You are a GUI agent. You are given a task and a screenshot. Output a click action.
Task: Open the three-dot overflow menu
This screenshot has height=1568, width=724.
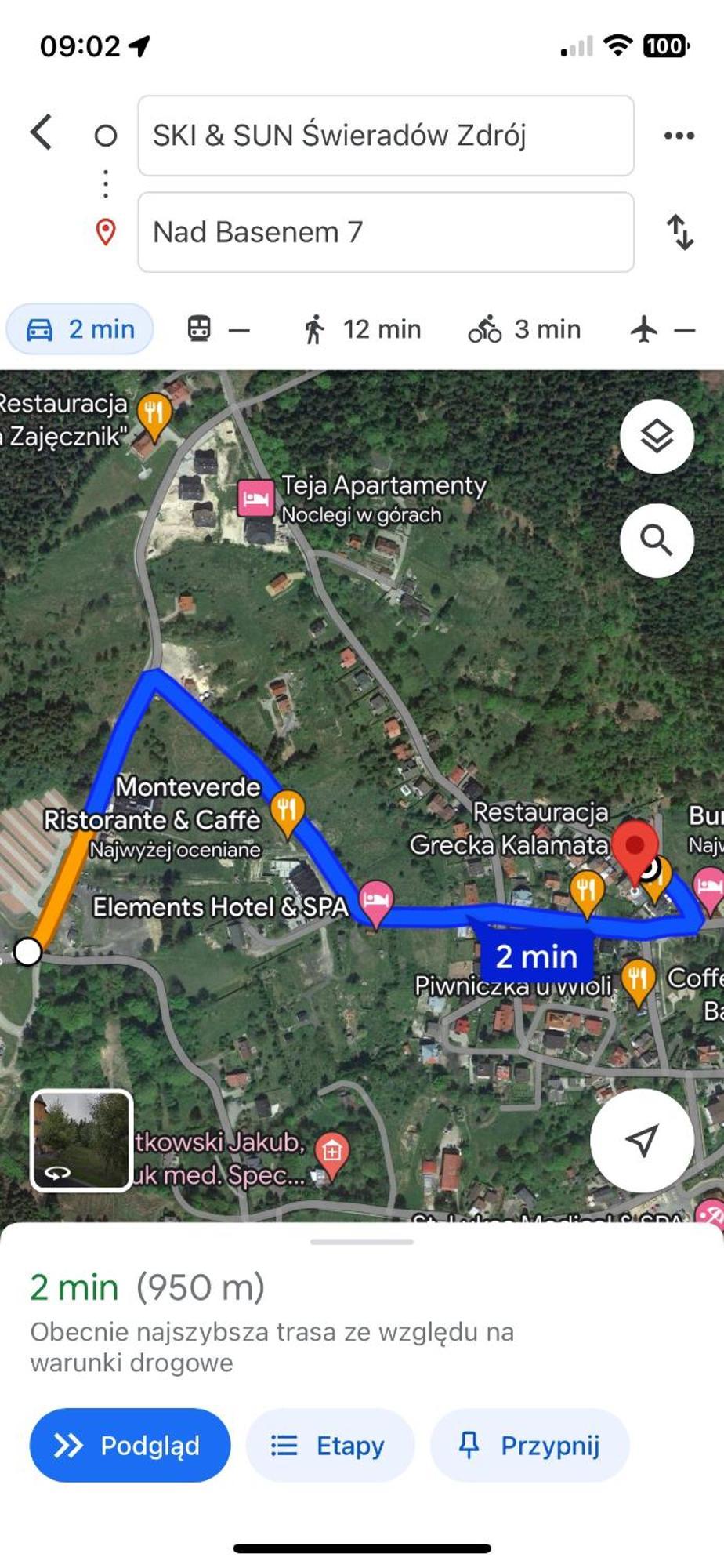(679, 136)
